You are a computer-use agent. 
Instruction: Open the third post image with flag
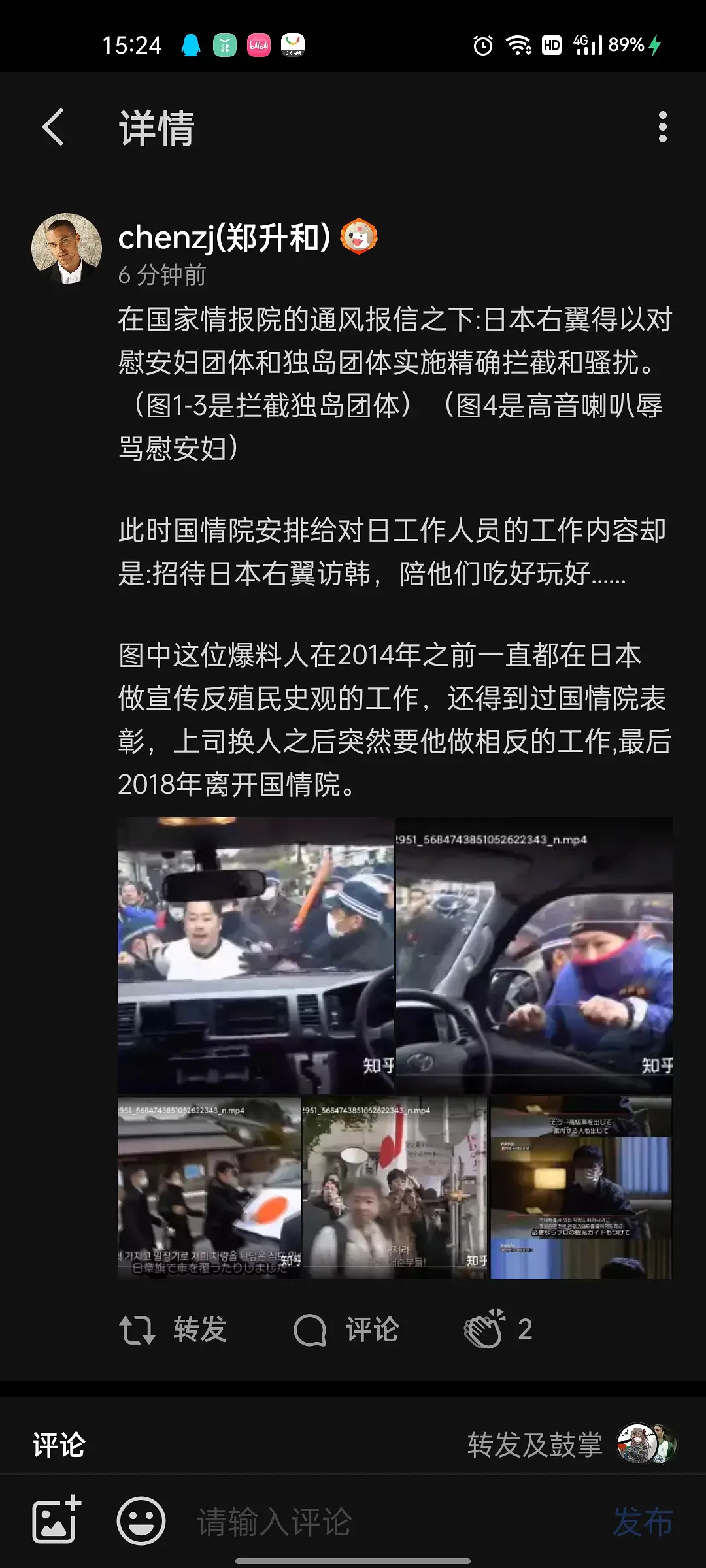[209, 1187]
